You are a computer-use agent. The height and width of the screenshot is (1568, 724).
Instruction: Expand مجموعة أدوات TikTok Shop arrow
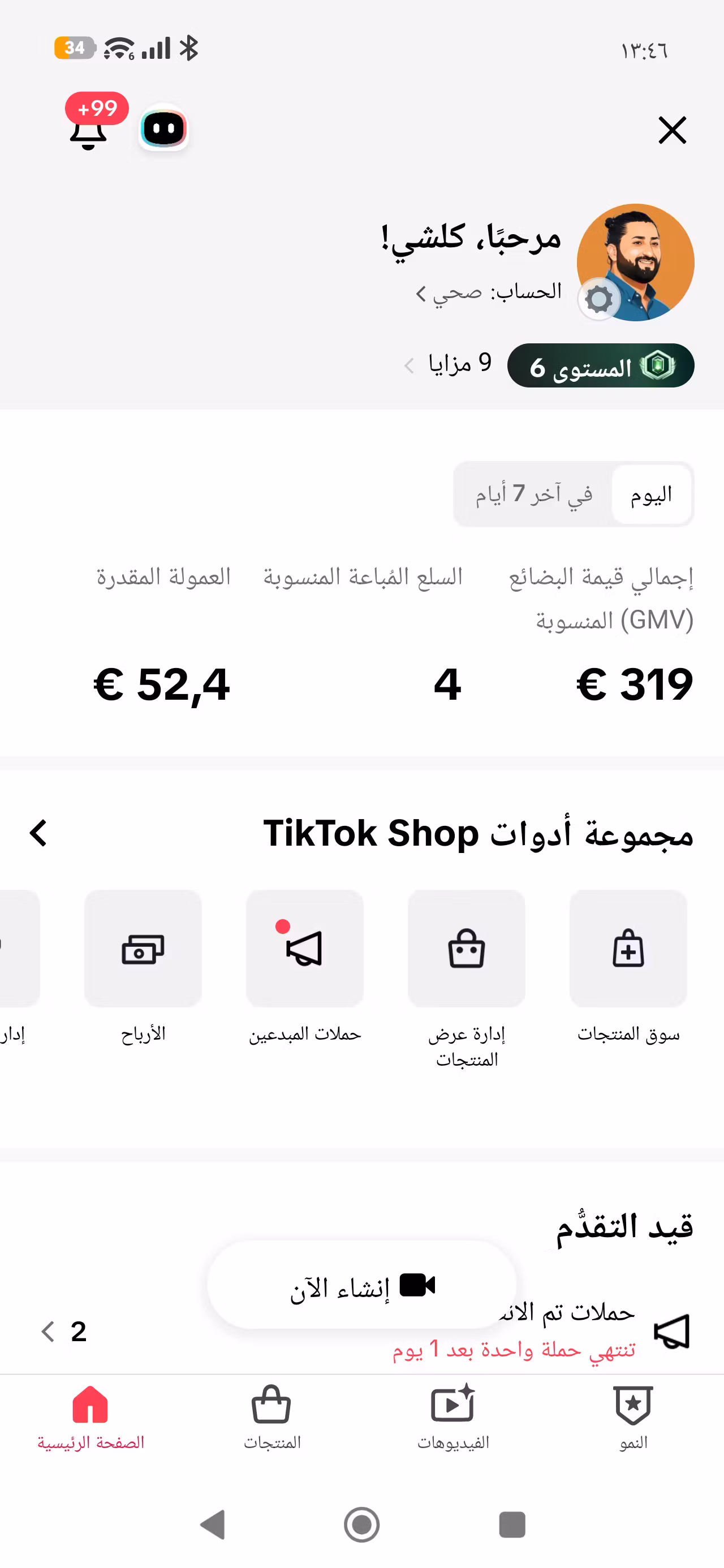point(38,833)
